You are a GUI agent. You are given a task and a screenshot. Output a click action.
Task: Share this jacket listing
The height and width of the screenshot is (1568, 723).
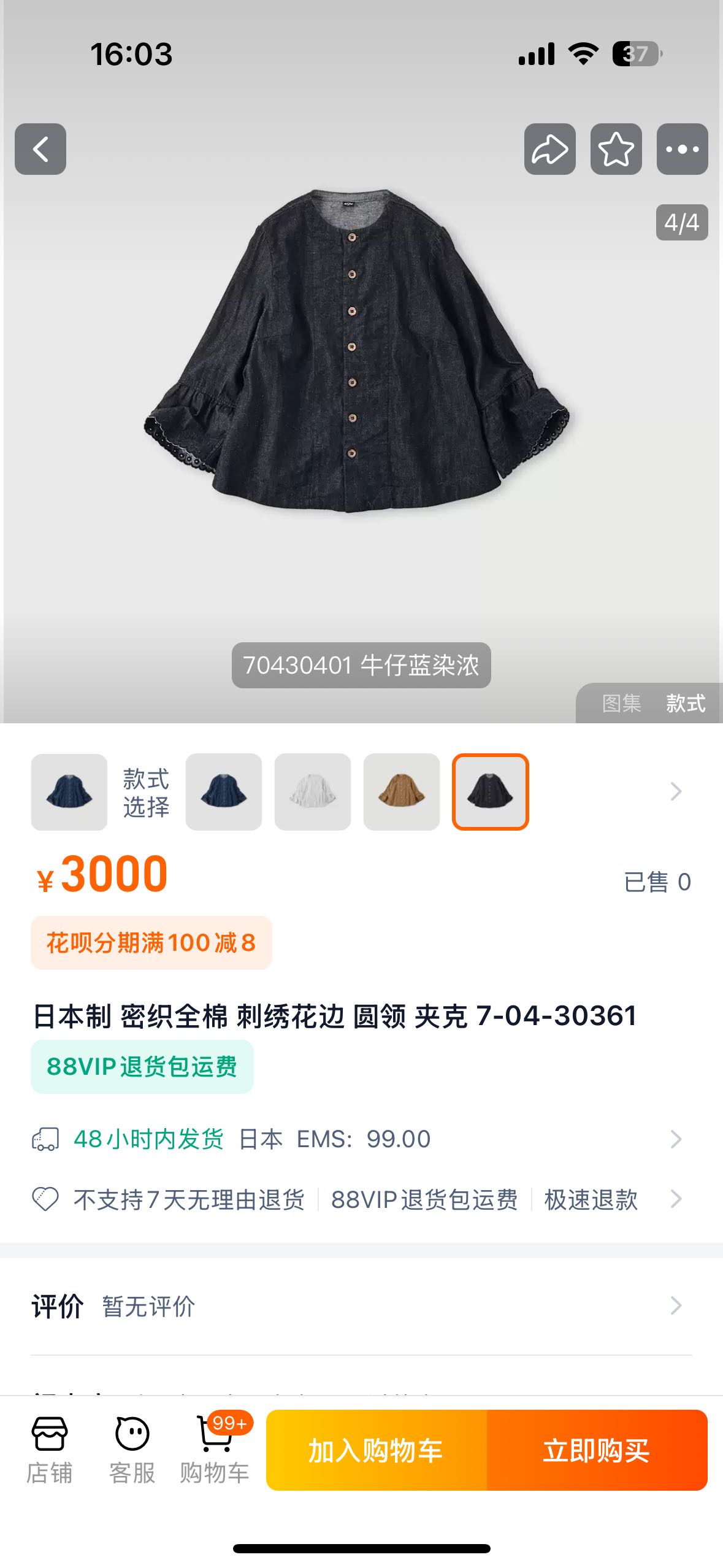click(549, 149)
